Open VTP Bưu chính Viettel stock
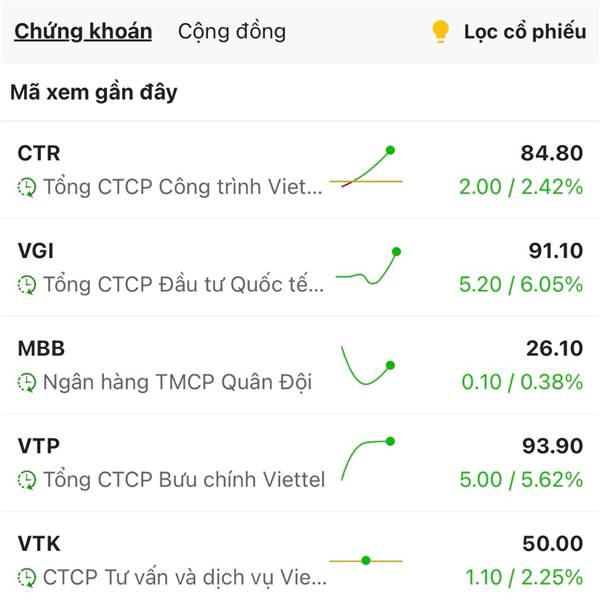This screenshot has height=600, width=600. point(300,463)
